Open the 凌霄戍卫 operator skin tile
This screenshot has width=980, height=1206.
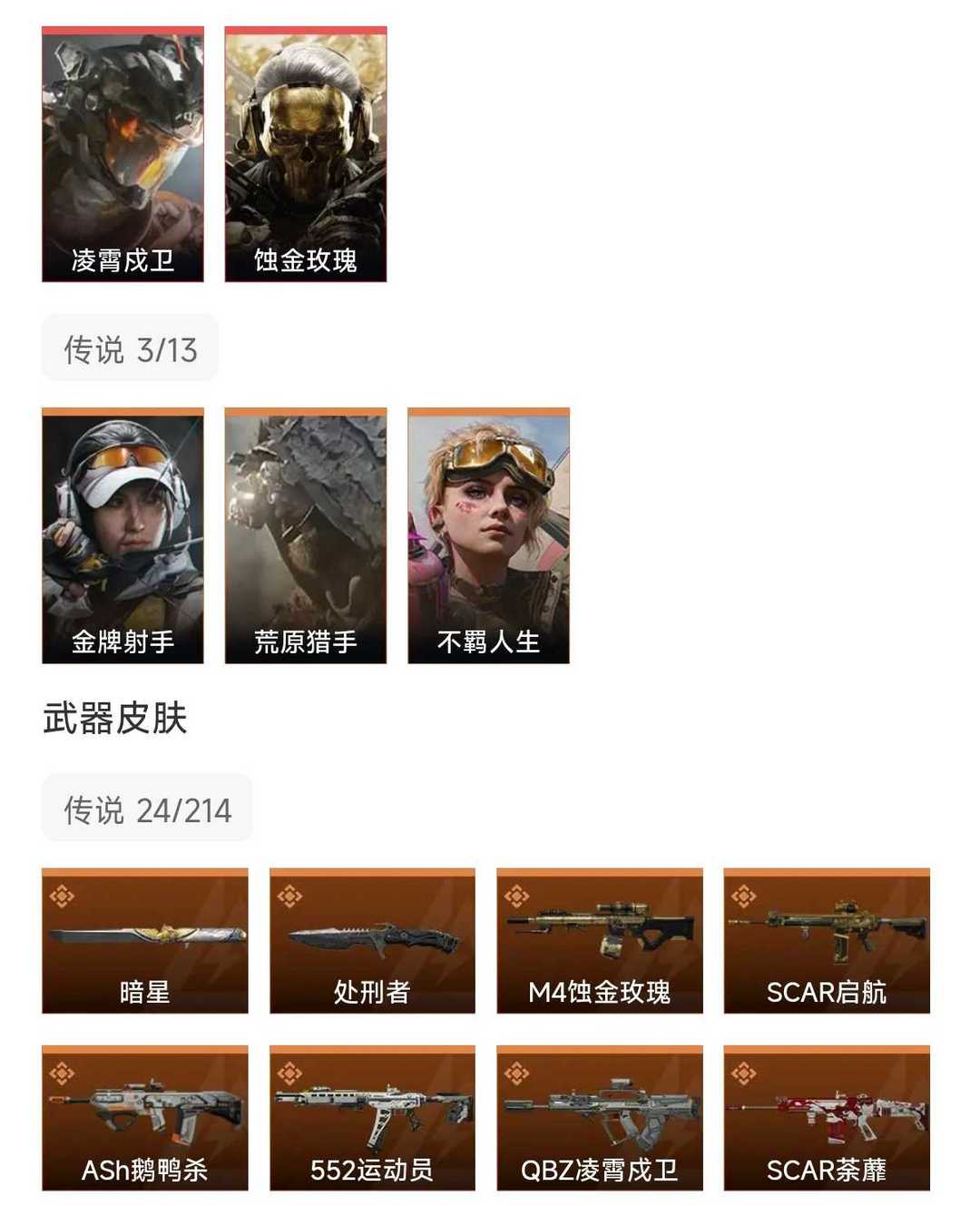[x=122, y=154]
